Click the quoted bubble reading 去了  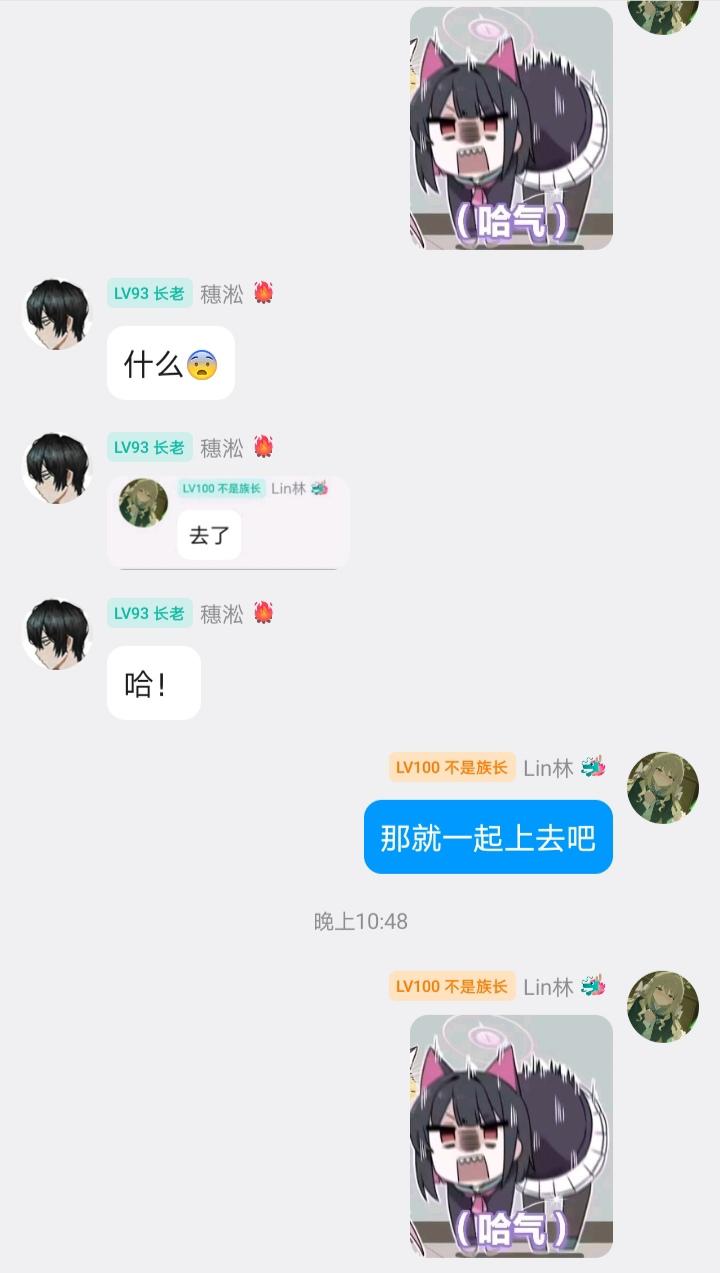click(x=208, y=534)
